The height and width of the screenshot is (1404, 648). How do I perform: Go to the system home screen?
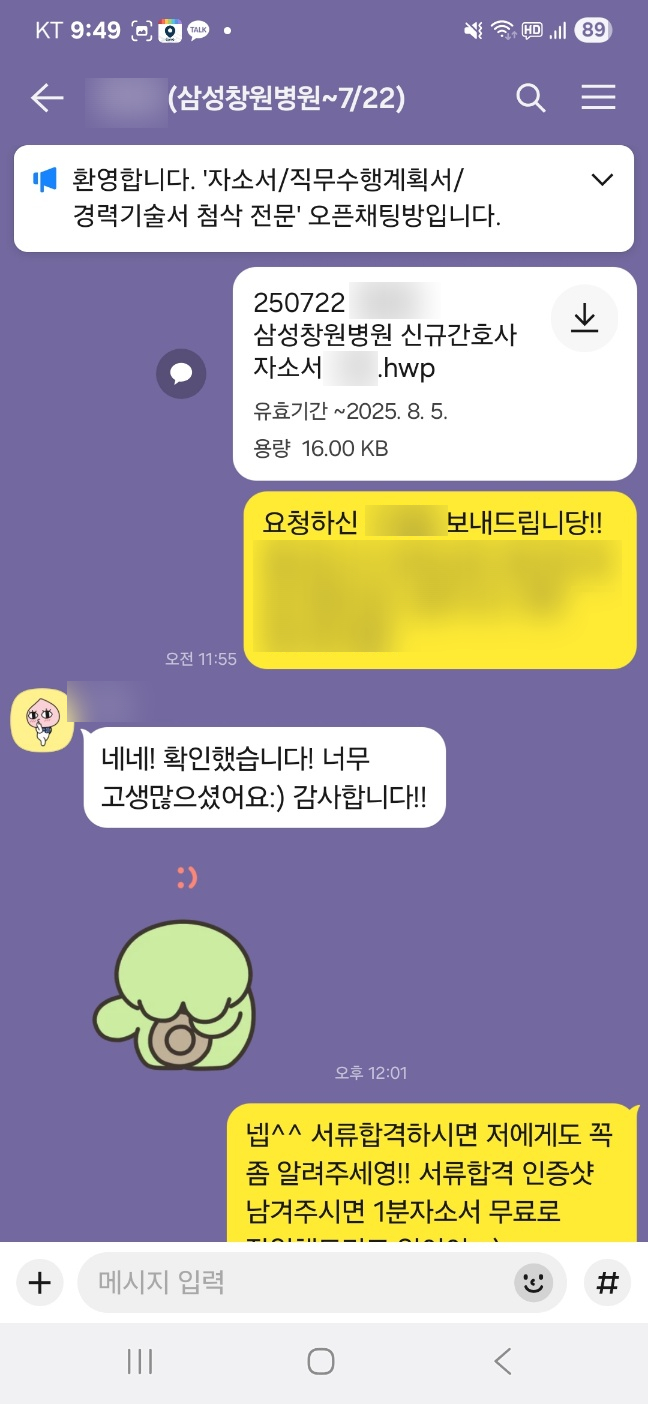pos(321,1361)
